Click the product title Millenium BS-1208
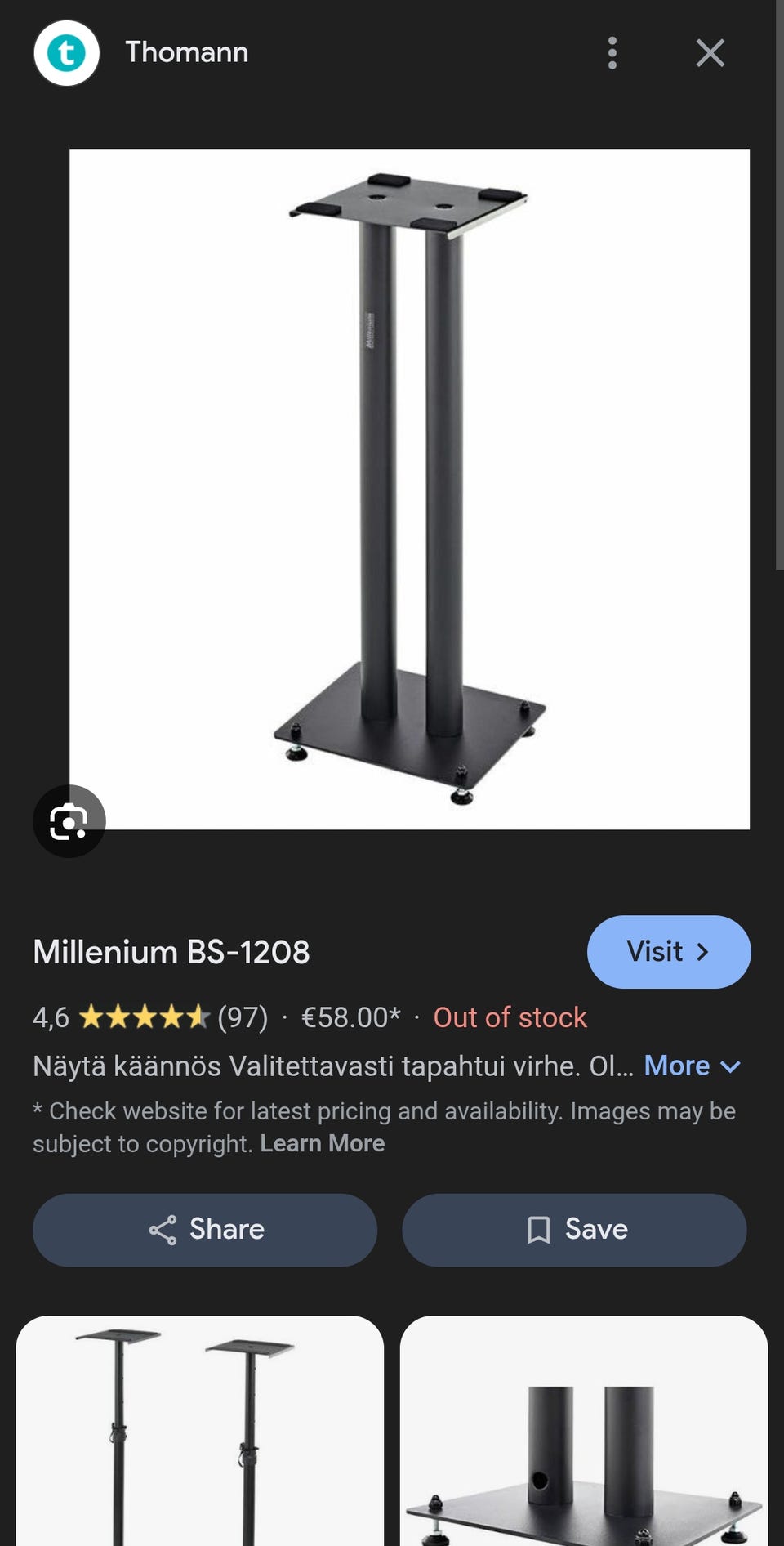The width and height of the screenshot is (784, 1546). coord(171,952)
